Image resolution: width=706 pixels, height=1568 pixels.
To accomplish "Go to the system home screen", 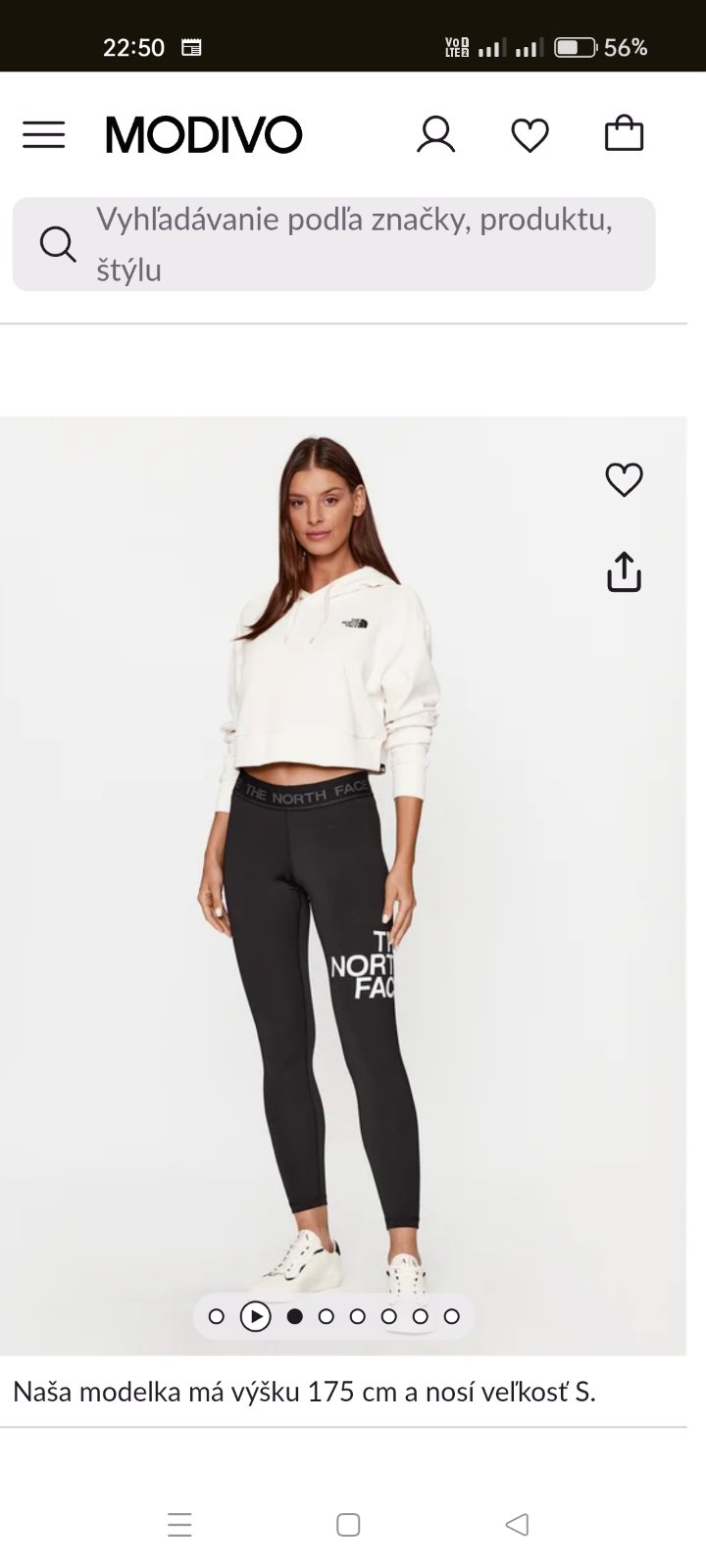I will (348, 1524).
